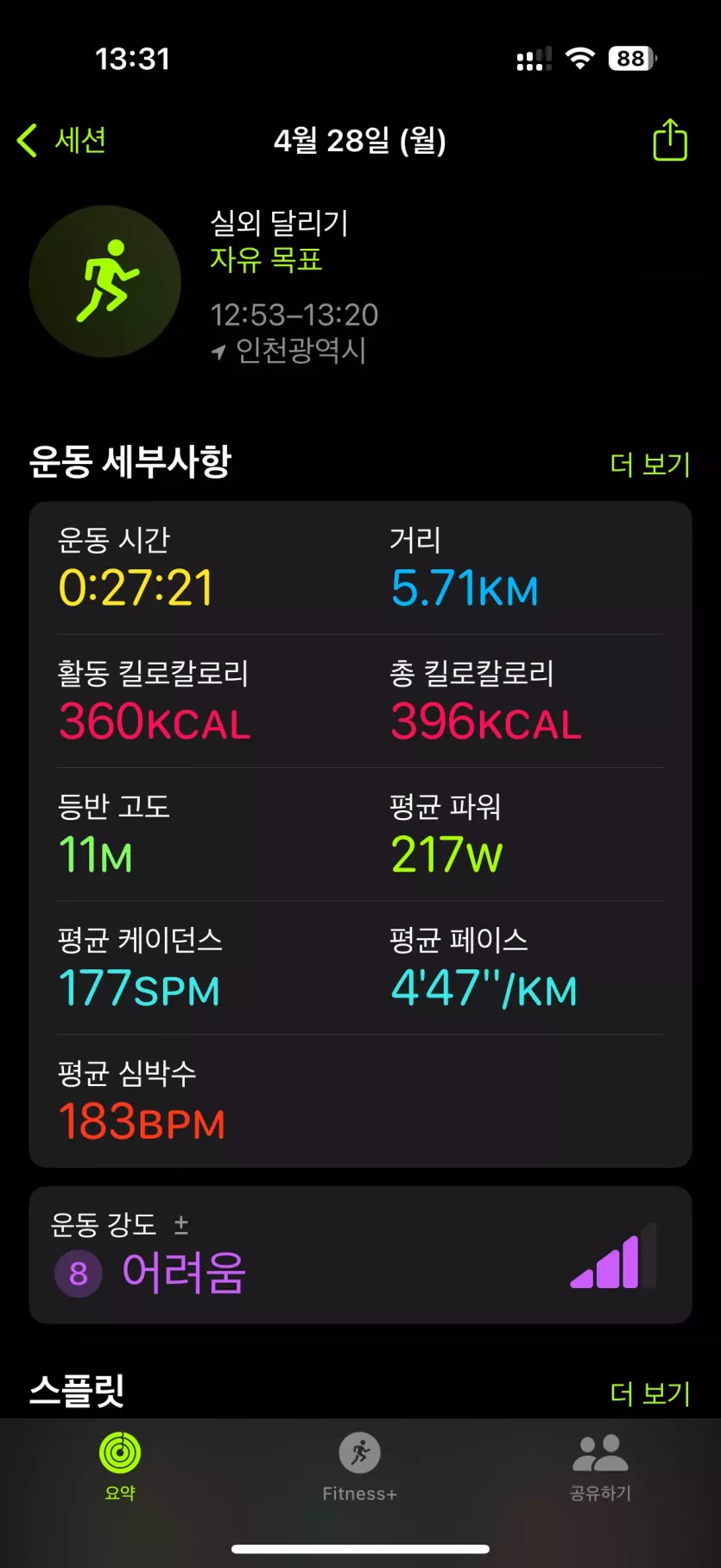This screenshot has height=1568, width=721.
Task: Open the 운동 강도 어려움 card
Action: (360, 1254)
